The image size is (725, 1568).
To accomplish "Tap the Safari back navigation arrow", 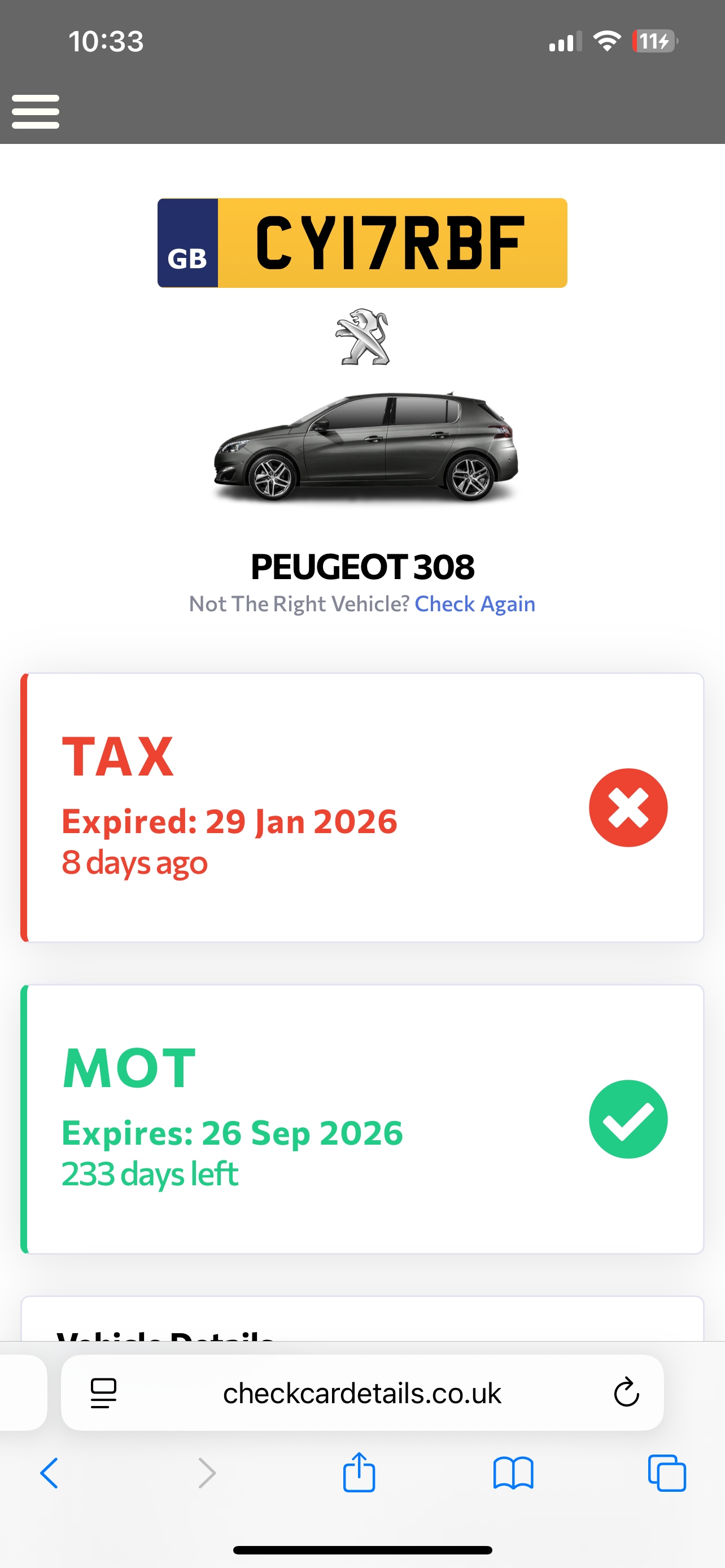I will (x=50, y=1474).
